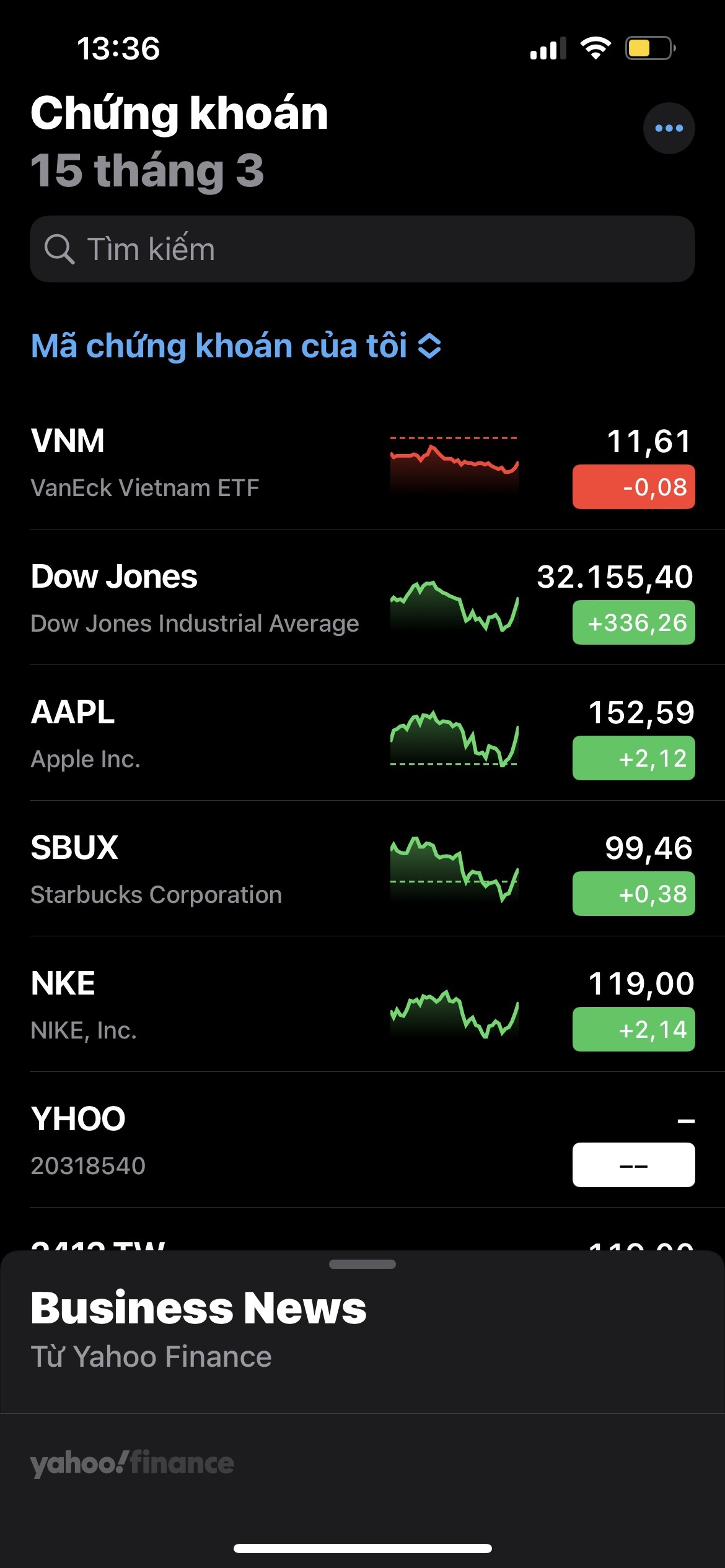
Task: Toggle the +0,38 change badge for SBUX
Action: (x=633, y=894)
